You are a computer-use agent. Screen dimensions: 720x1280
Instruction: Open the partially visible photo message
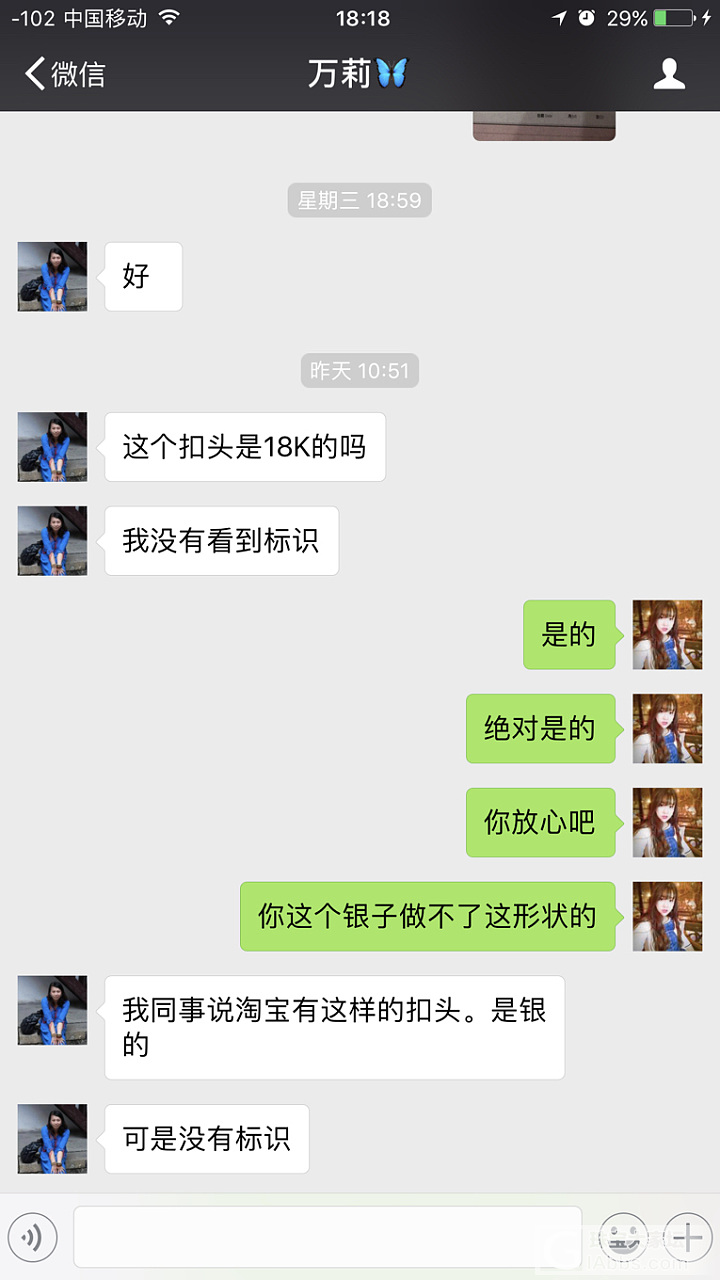tap(543, 126)
